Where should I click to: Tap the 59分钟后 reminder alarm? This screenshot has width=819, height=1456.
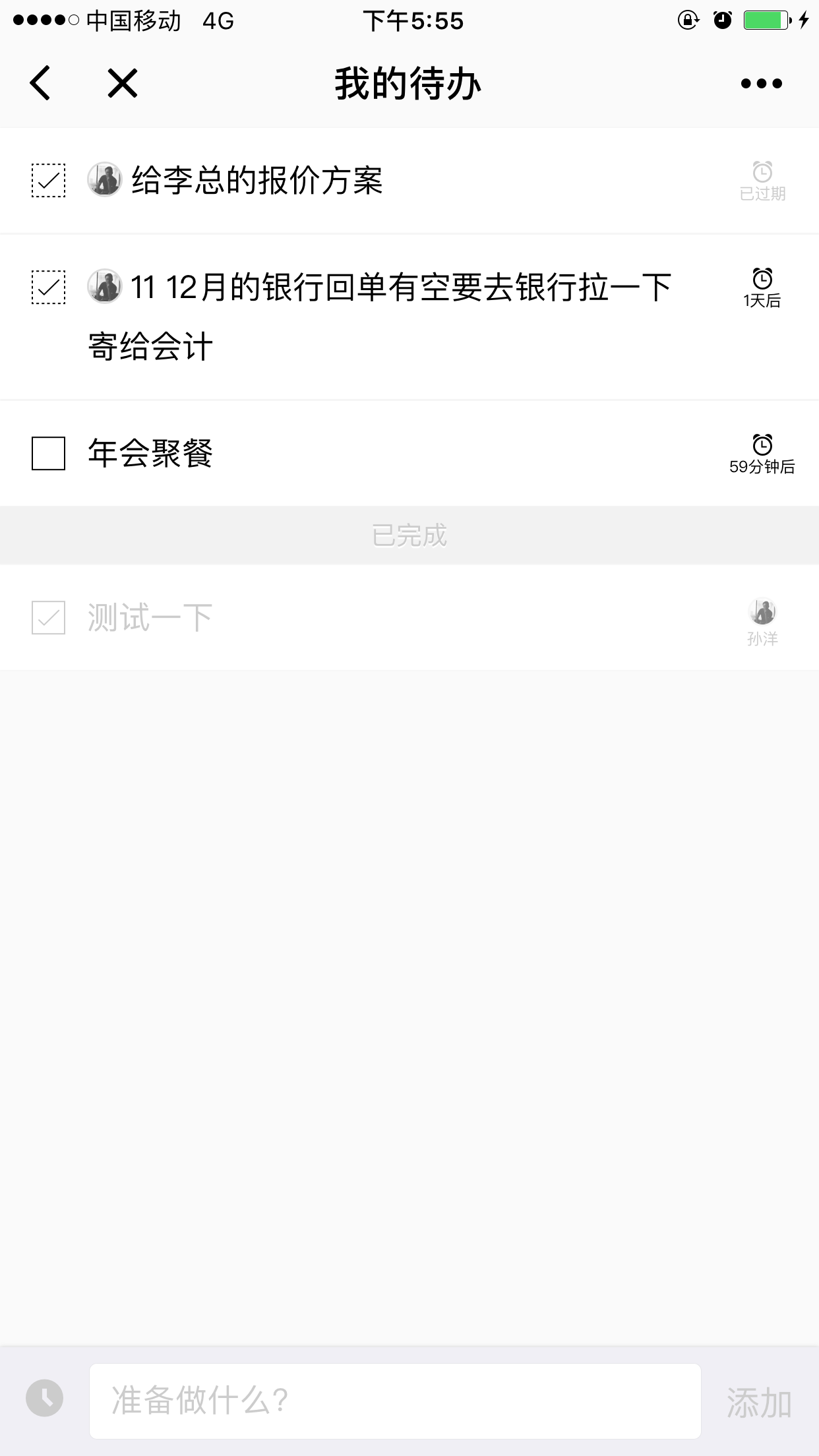coord(762,454)
